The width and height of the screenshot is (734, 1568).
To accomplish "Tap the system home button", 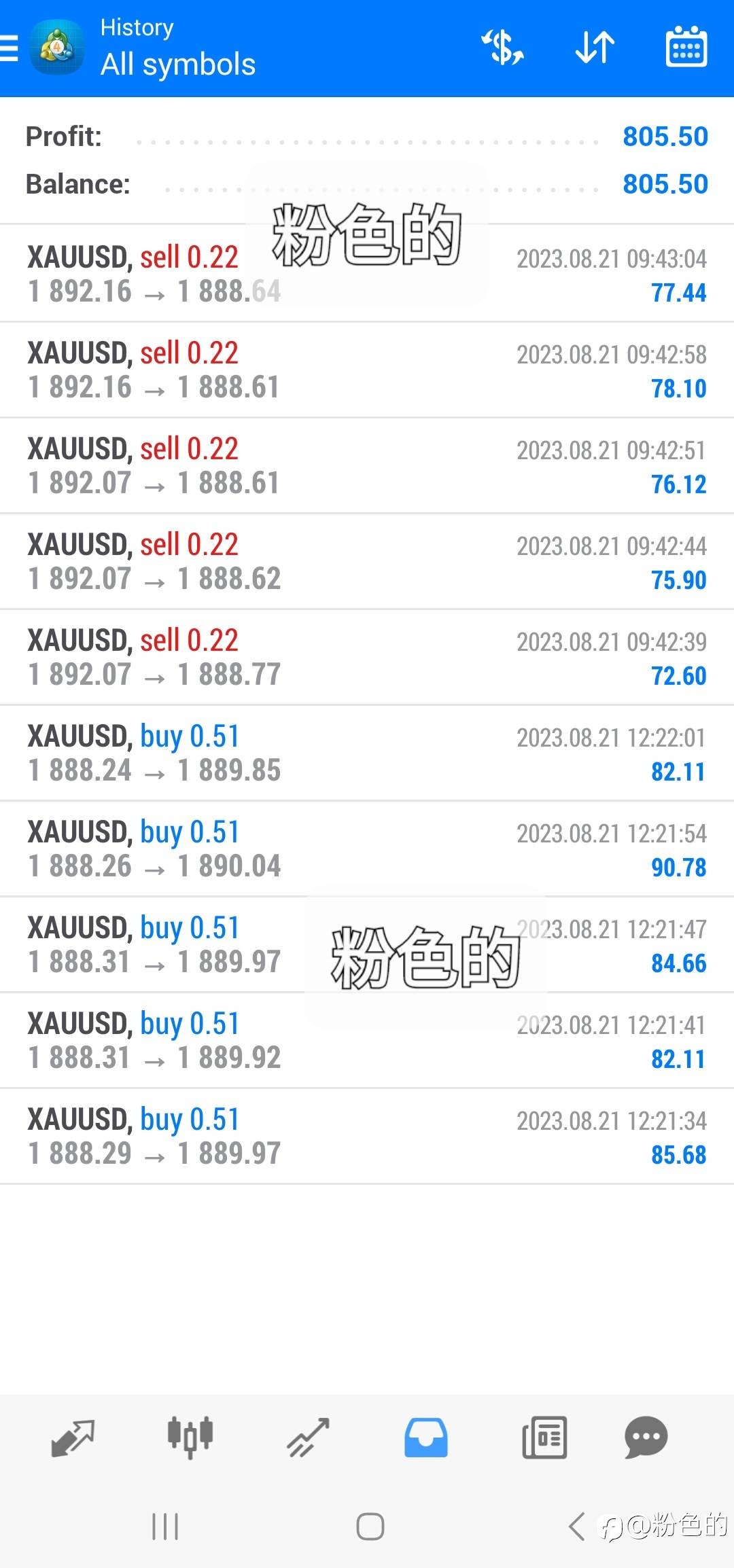I will tap(370, 1527).
